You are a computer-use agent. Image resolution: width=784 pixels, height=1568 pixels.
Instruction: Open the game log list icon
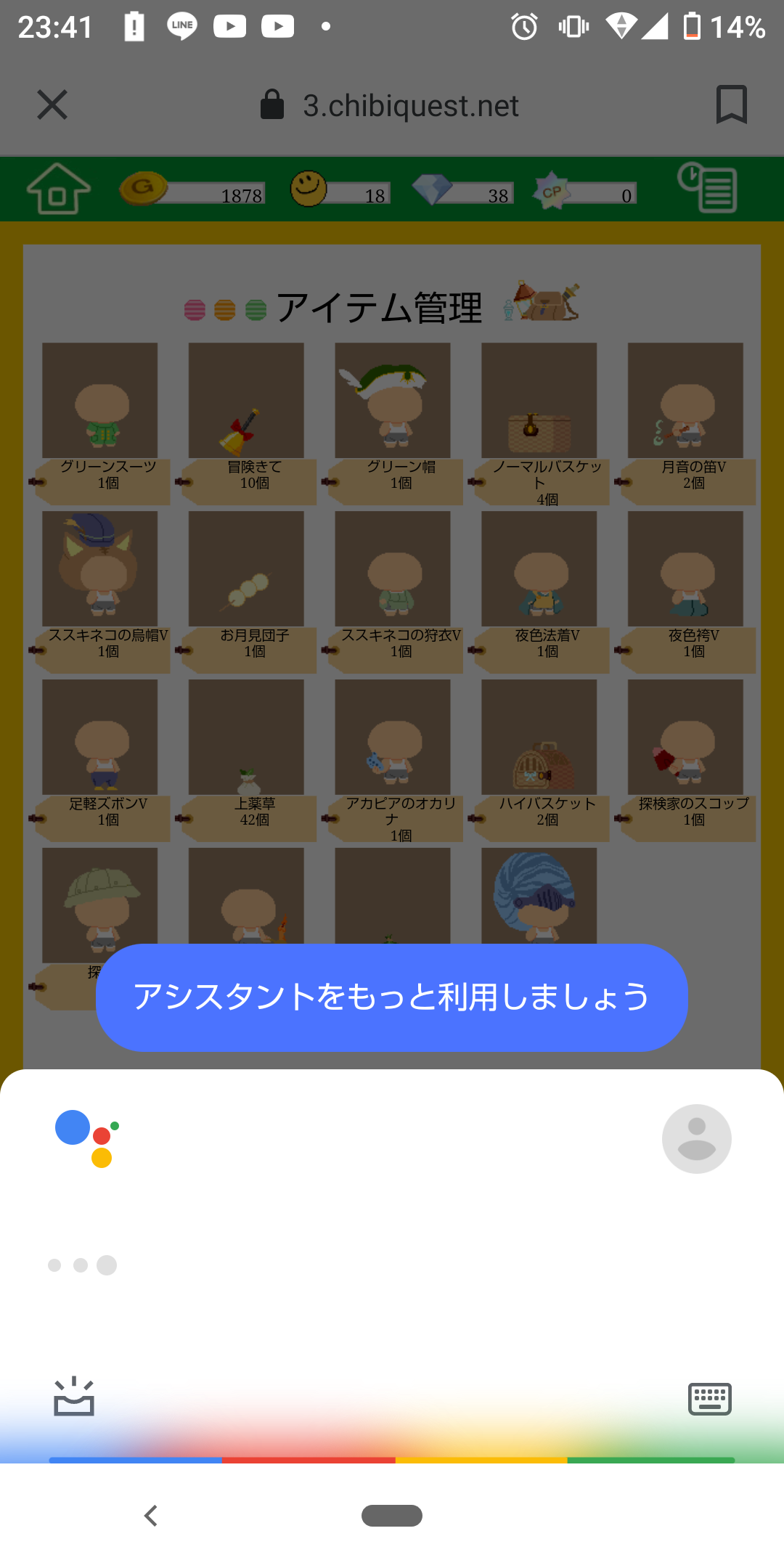(x=707, y=187)
